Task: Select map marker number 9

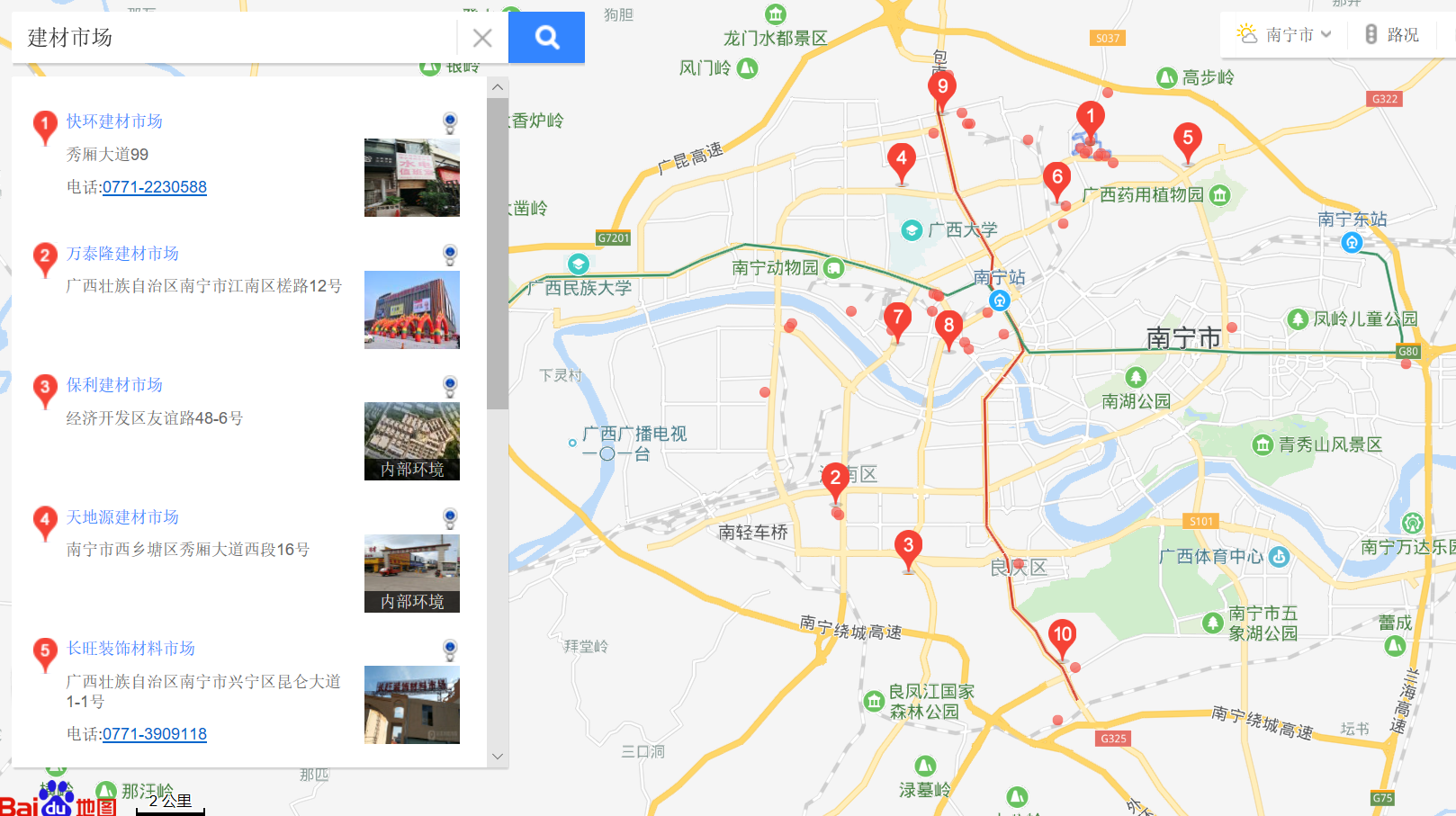Action: coord(942,88)
